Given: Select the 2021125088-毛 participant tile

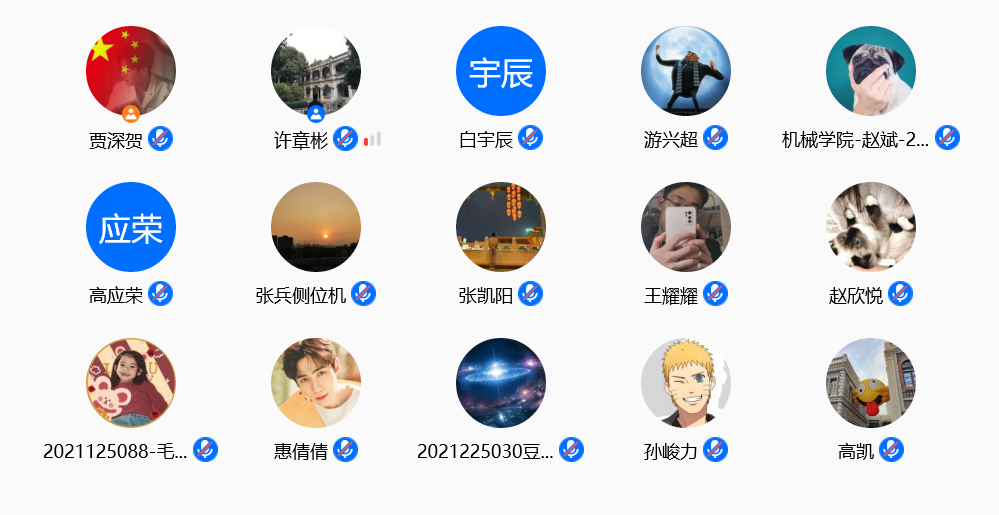Looking at the screenshot, I should [x=131, y=383].
